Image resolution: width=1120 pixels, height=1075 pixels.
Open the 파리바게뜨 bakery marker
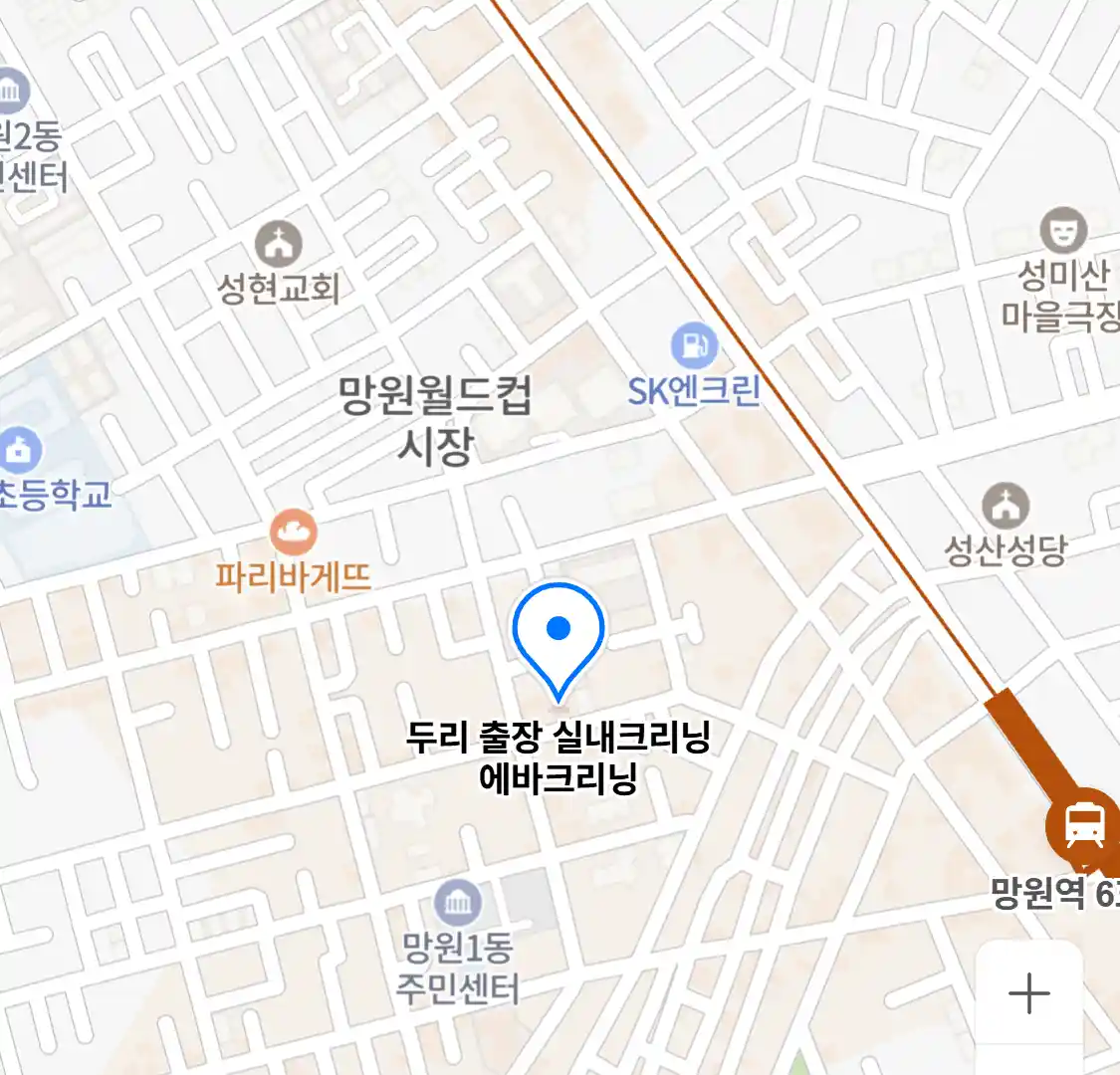click(x=293, y=533)
